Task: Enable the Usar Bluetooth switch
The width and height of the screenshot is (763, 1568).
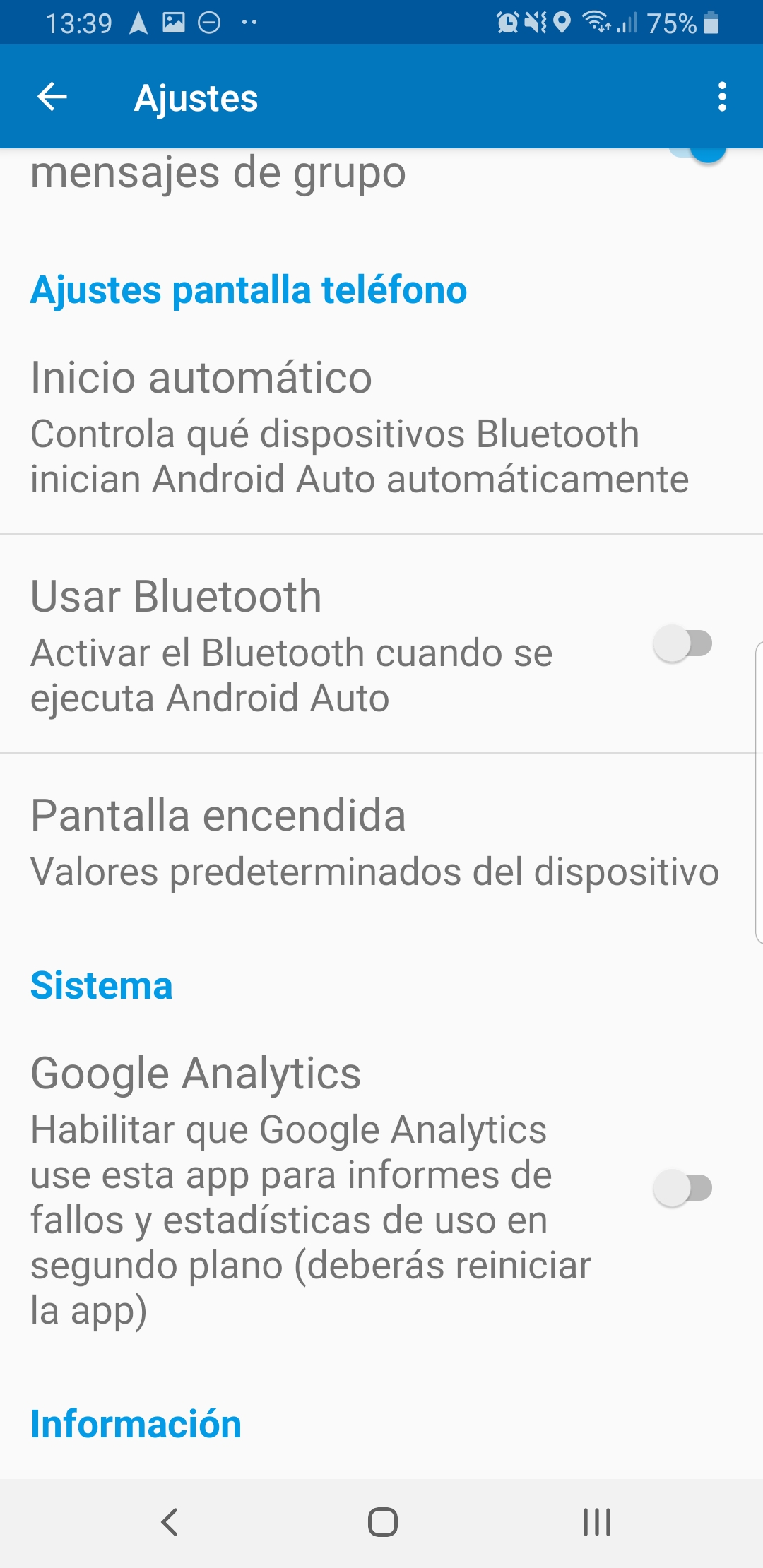Action: tap(682, 643)
